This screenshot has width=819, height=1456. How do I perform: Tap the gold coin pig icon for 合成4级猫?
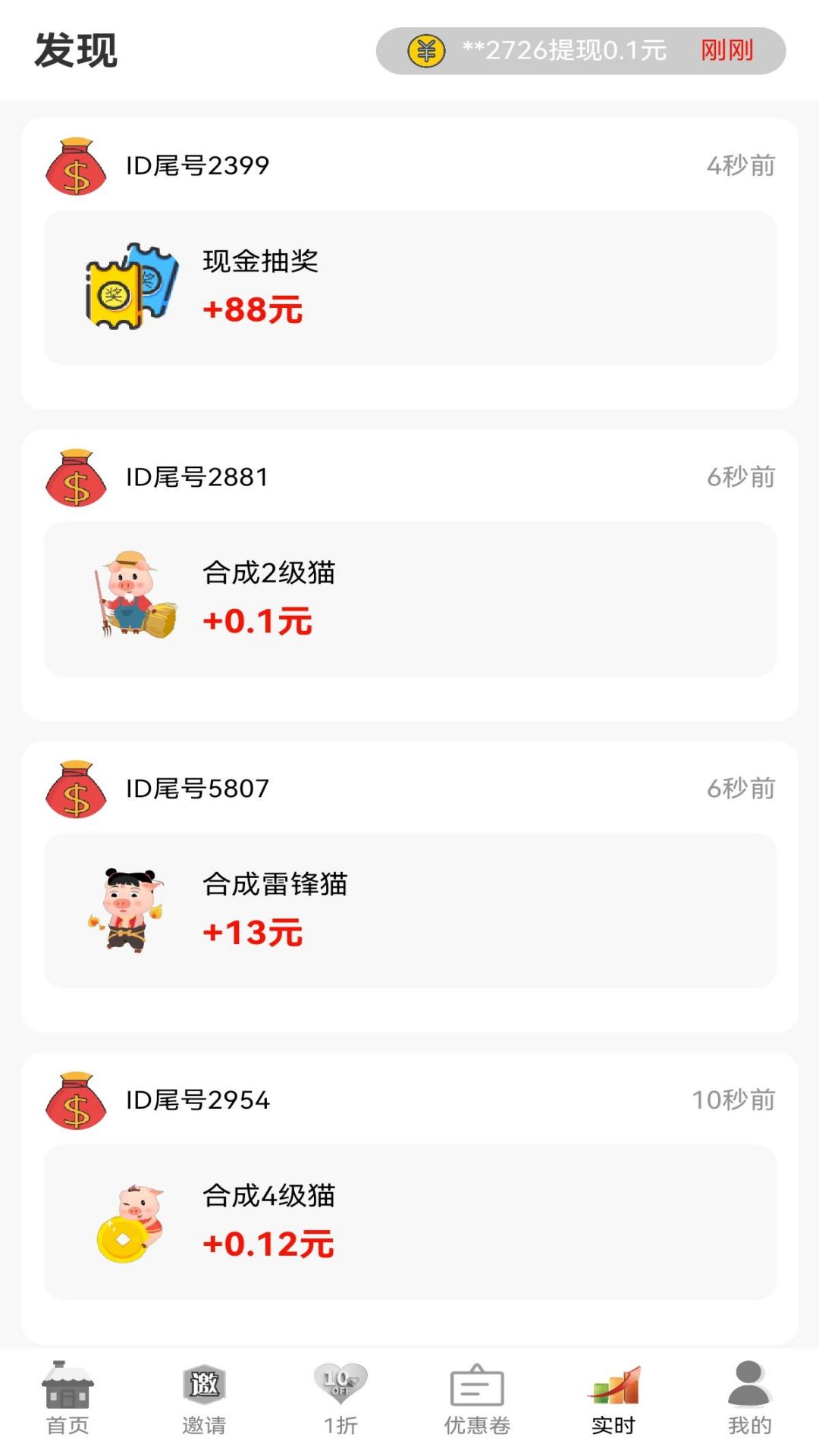click(129, 1221)
